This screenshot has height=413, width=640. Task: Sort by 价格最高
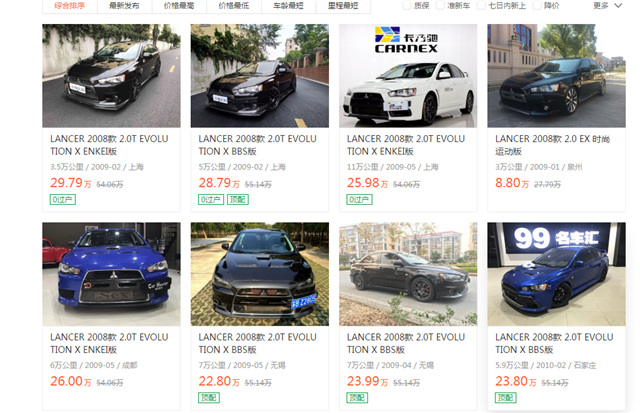click(x=180, y=5)
